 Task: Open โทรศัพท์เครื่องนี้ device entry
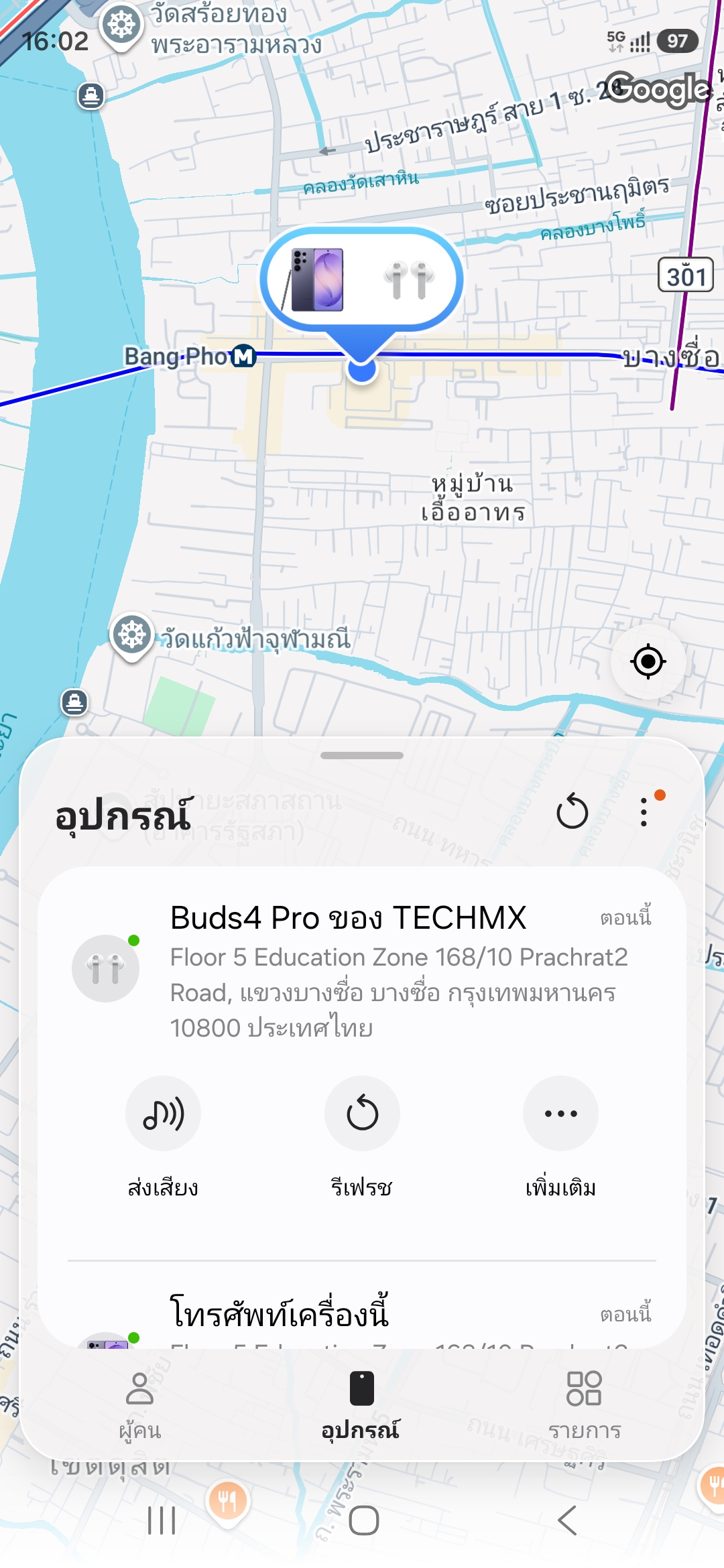362,1313
